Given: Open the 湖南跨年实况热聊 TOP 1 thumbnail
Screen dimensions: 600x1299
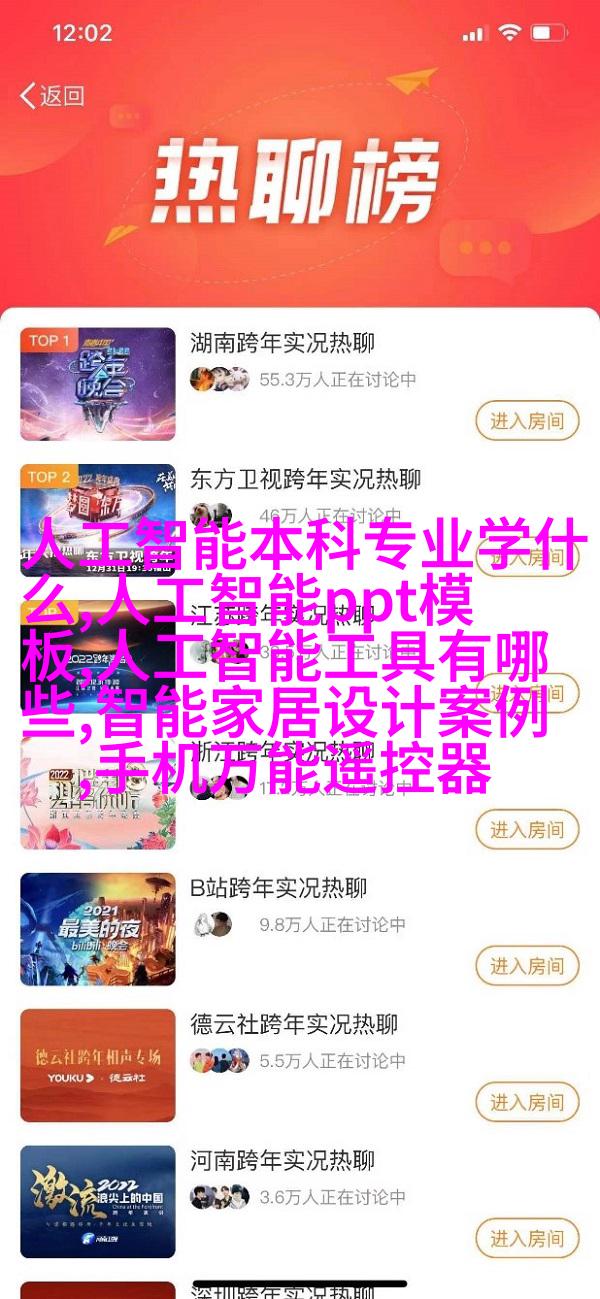Looking at the screenshot, I should (x=97, y=384).
